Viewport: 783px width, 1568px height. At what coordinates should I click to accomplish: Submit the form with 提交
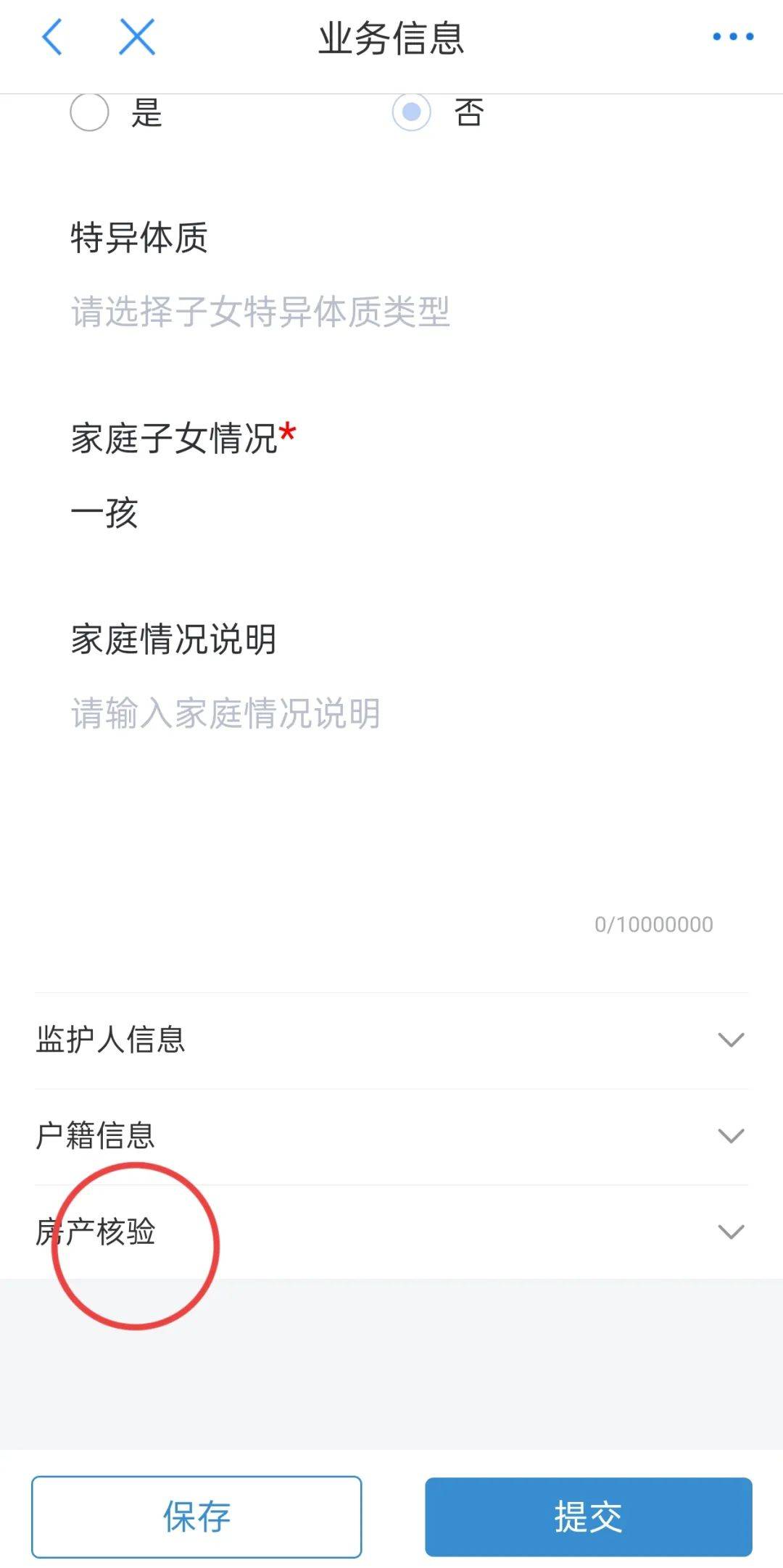coord(588,1517)
